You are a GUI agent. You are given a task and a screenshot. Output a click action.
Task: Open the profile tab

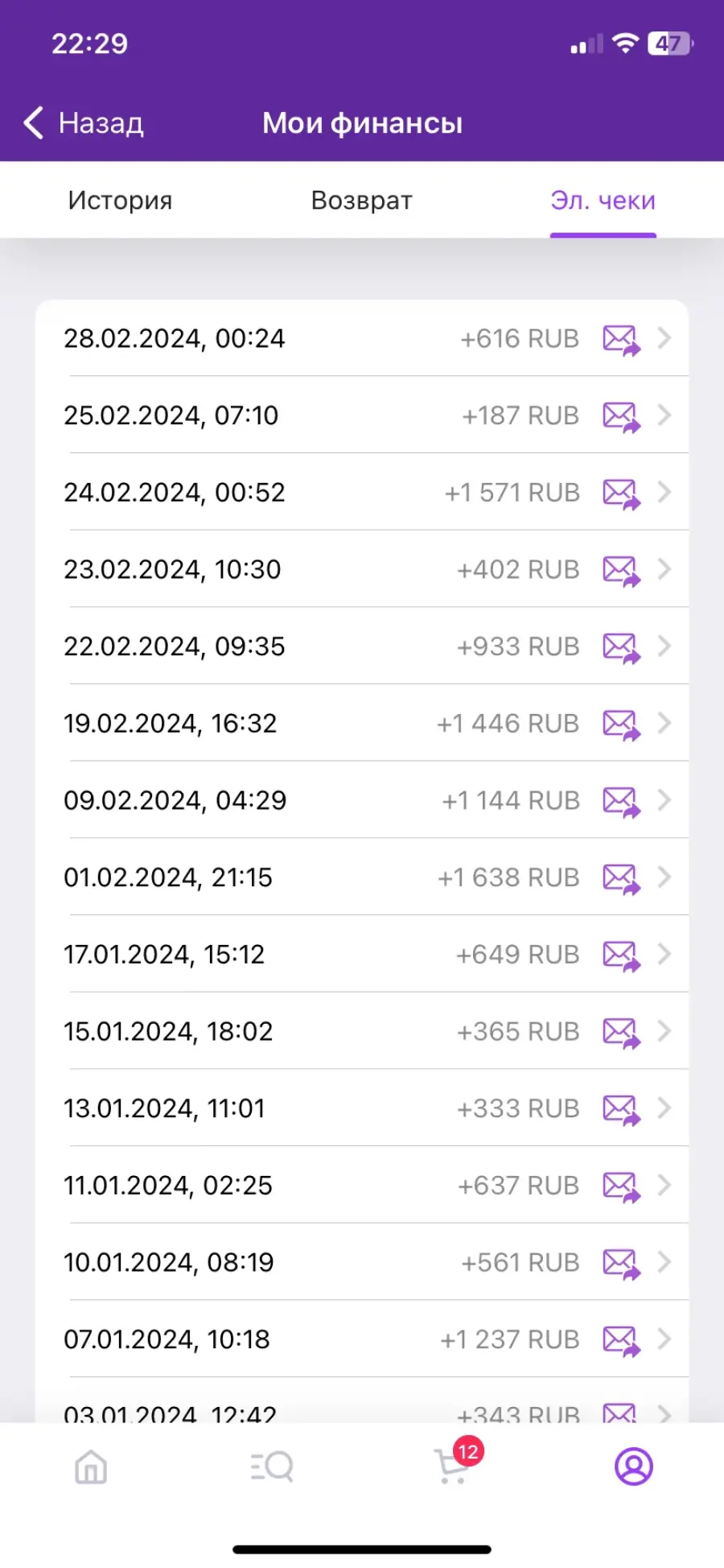click(634, 1467)
